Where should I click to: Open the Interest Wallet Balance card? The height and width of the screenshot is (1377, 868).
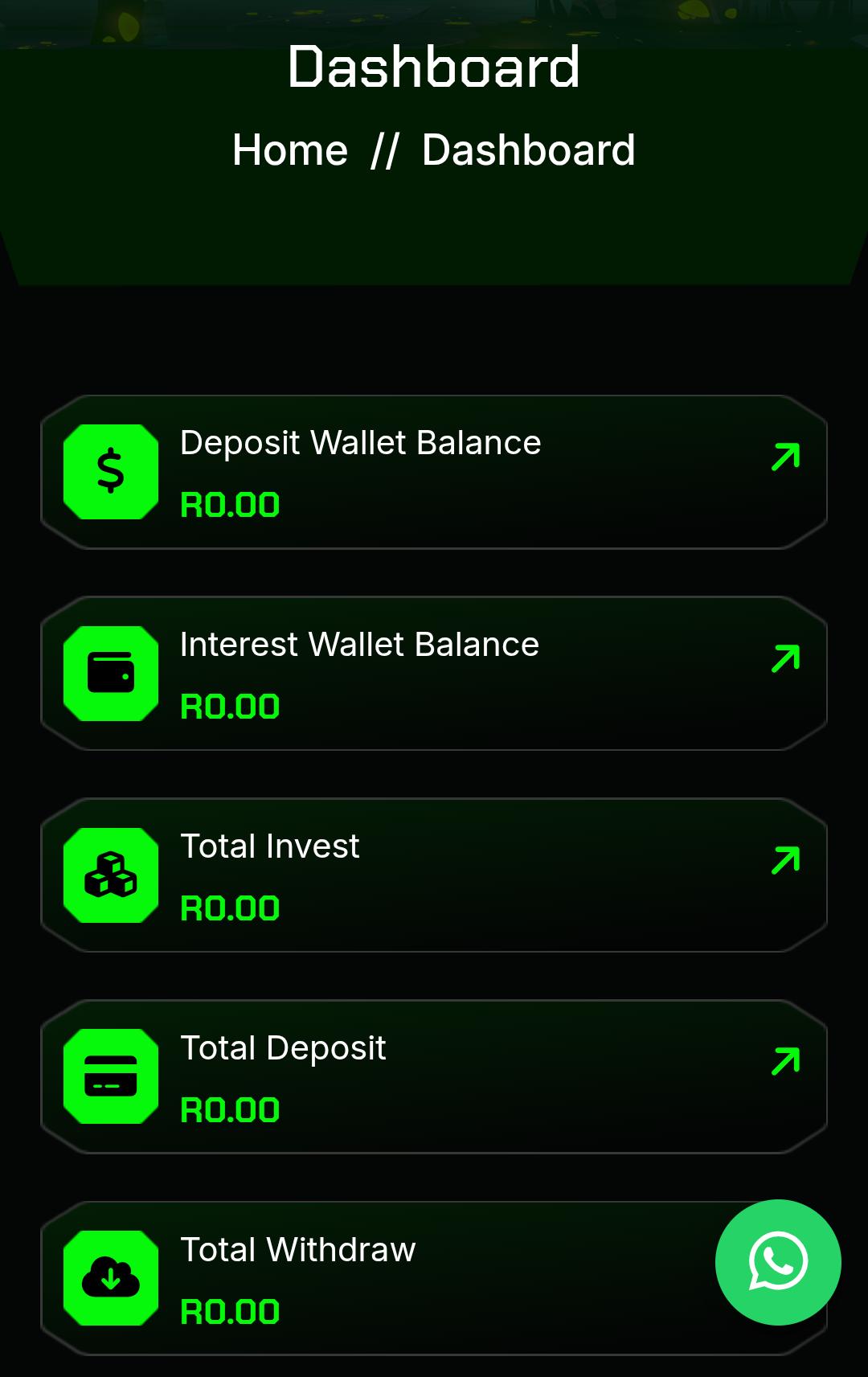pyautogui.click(x=434, y=673)
